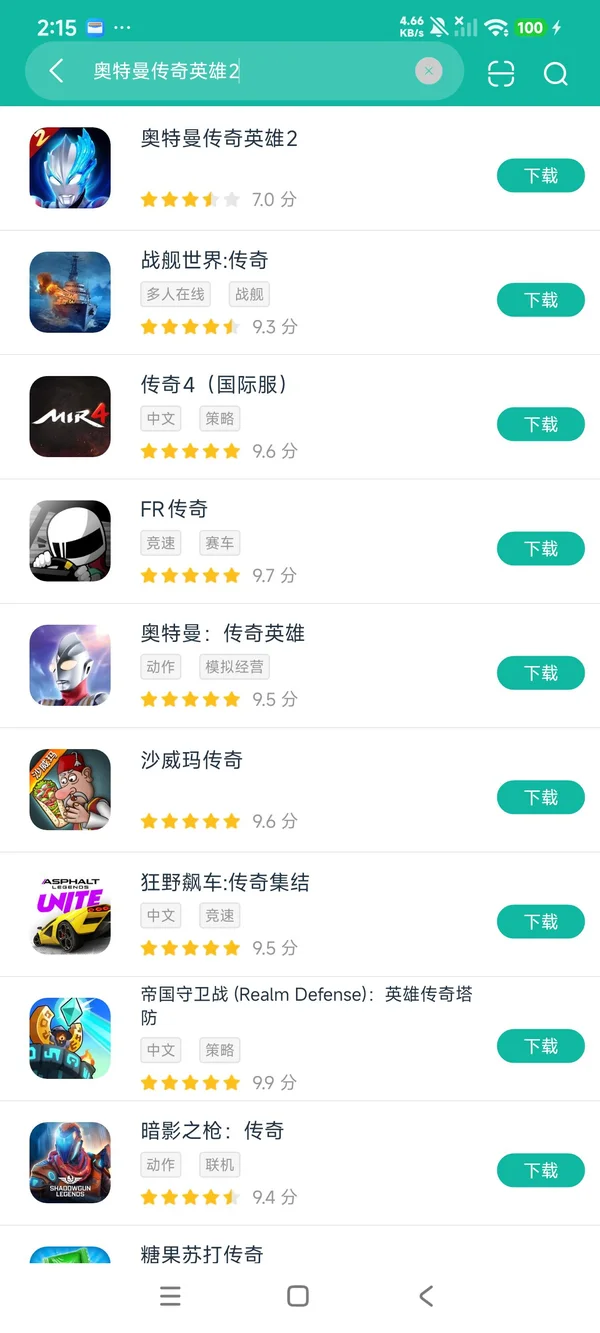Download 战舰世界:传奇

coord(540,300)
